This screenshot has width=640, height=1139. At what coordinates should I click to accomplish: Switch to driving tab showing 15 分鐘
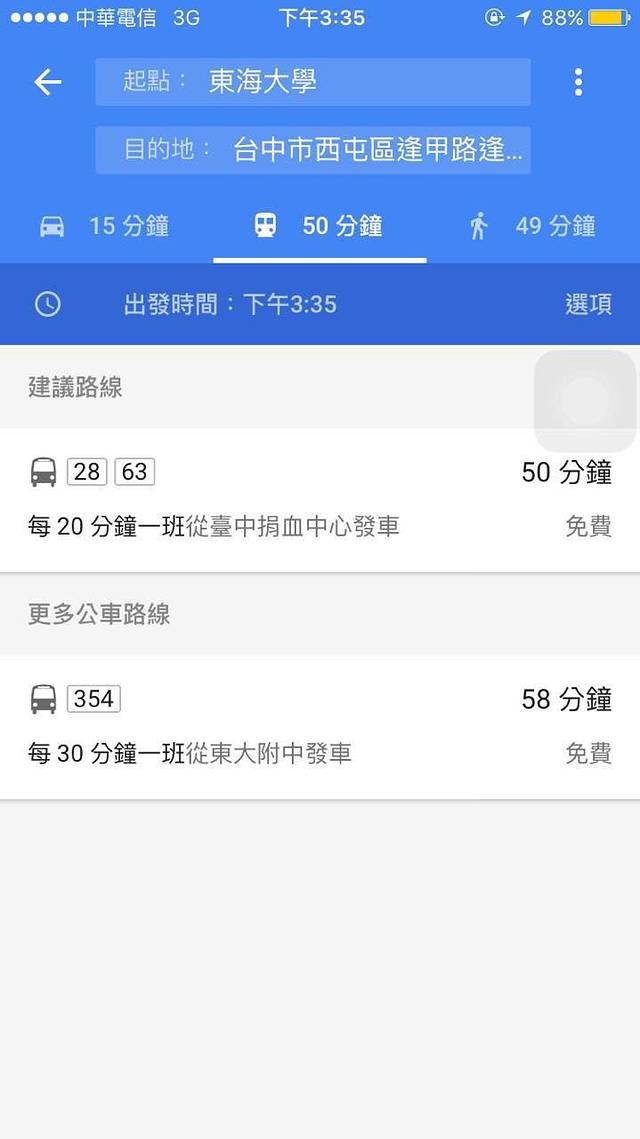click(105, 226)
